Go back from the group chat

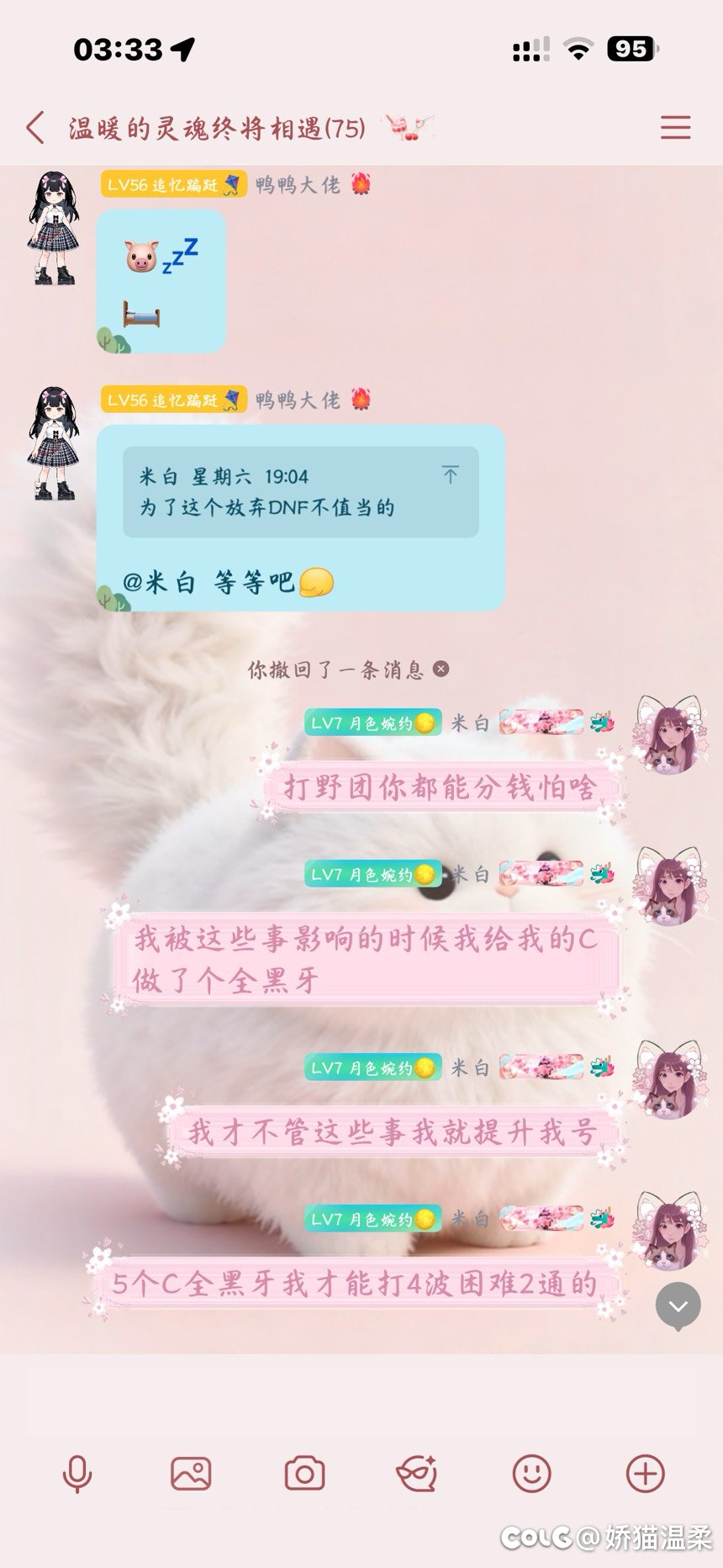coord(35,128)
